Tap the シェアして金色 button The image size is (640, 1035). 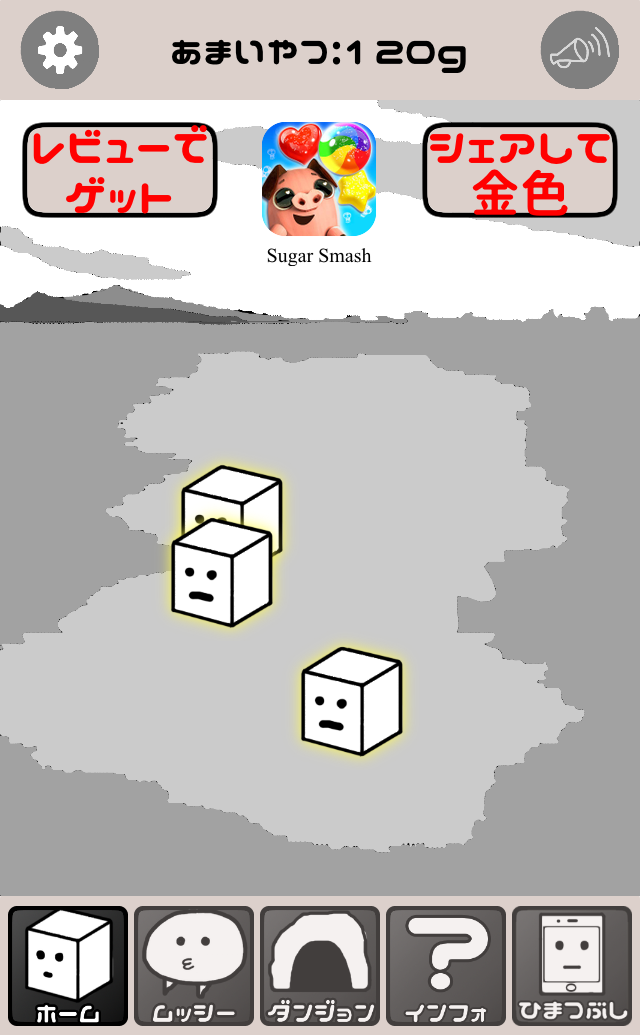pyautogui.click(x=518, y=171)
